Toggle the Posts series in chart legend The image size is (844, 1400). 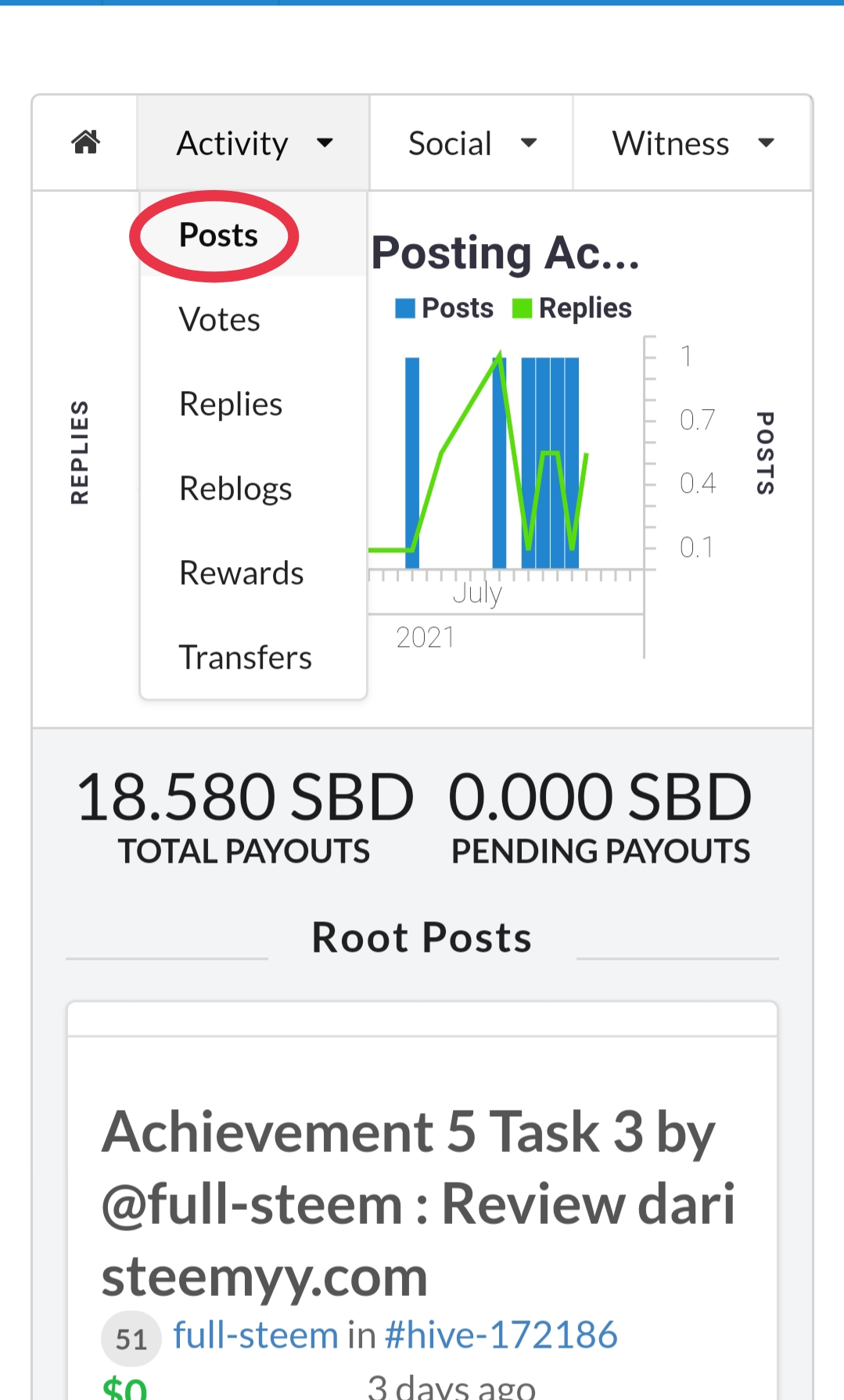coord(444,308)
